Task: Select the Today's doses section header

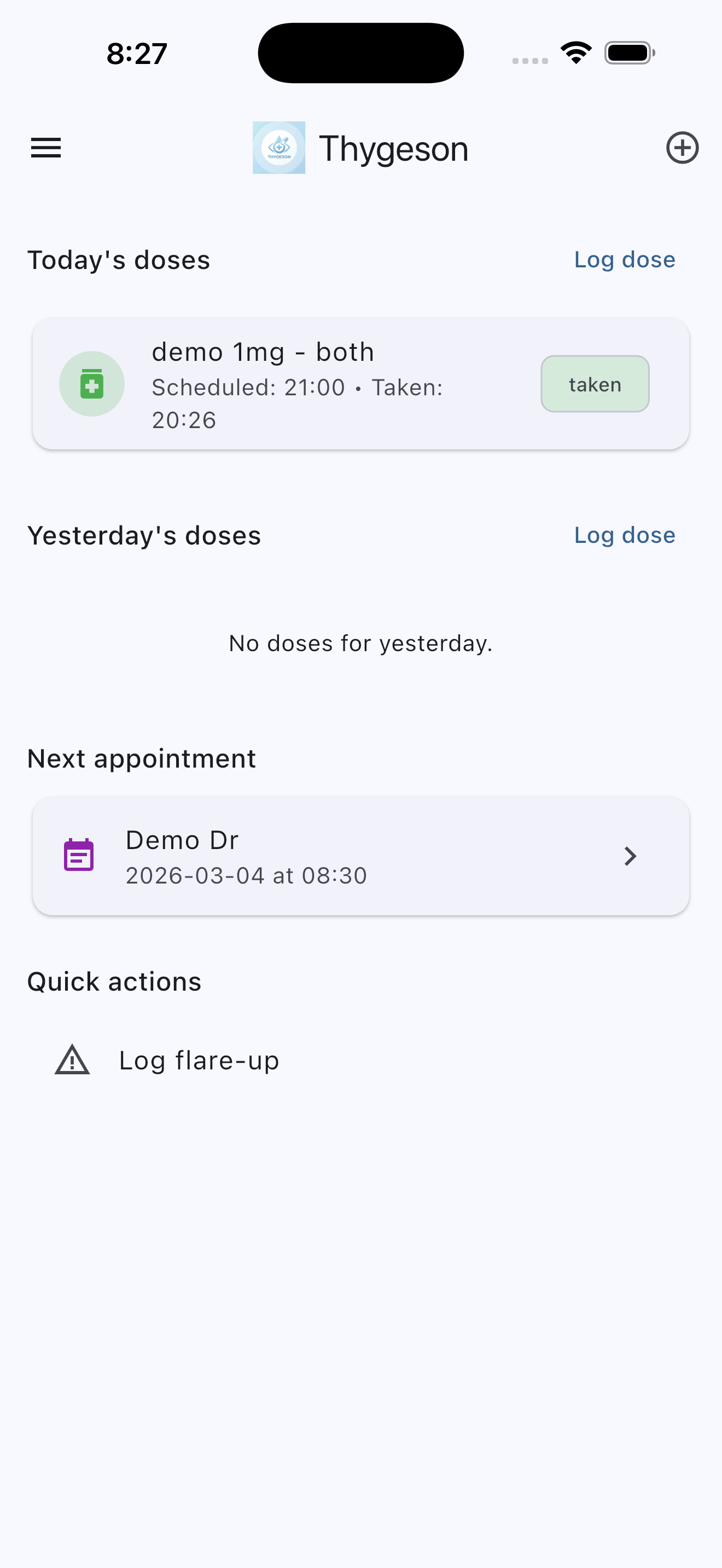Action: [118, 260]
